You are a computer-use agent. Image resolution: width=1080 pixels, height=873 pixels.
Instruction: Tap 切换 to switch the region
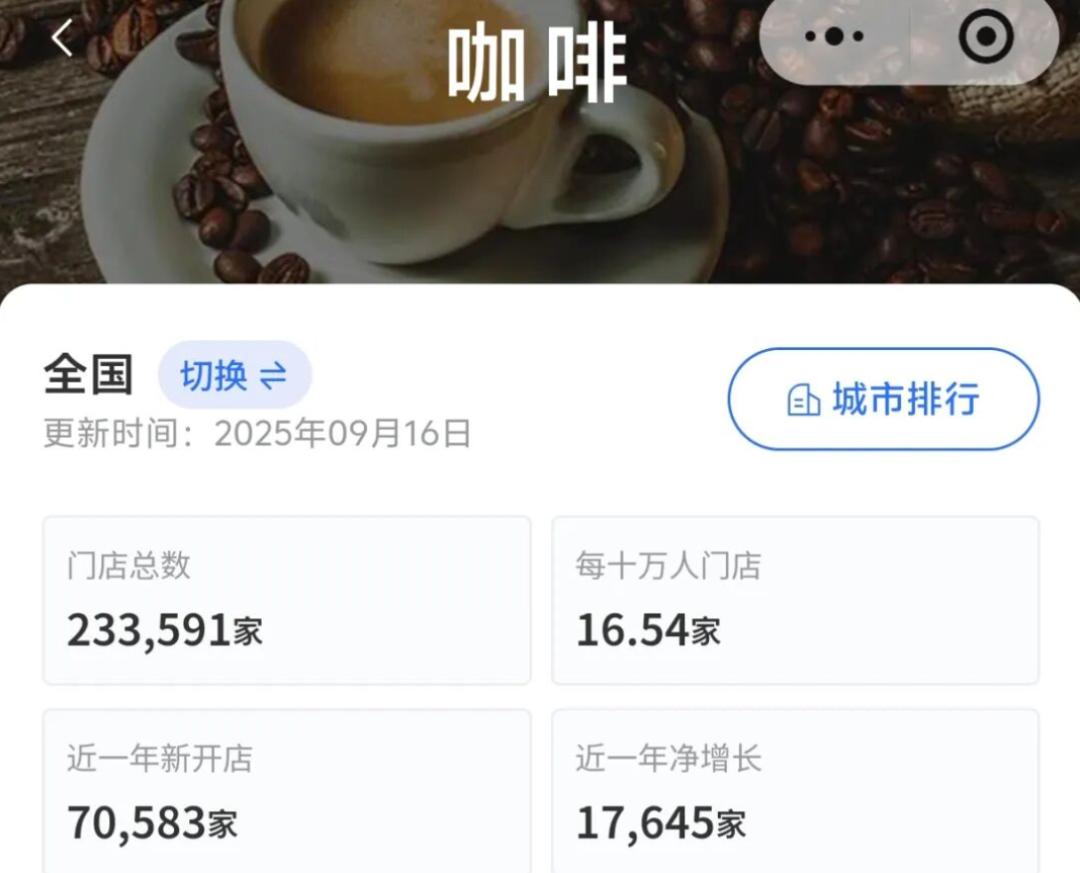coord(235,375)
